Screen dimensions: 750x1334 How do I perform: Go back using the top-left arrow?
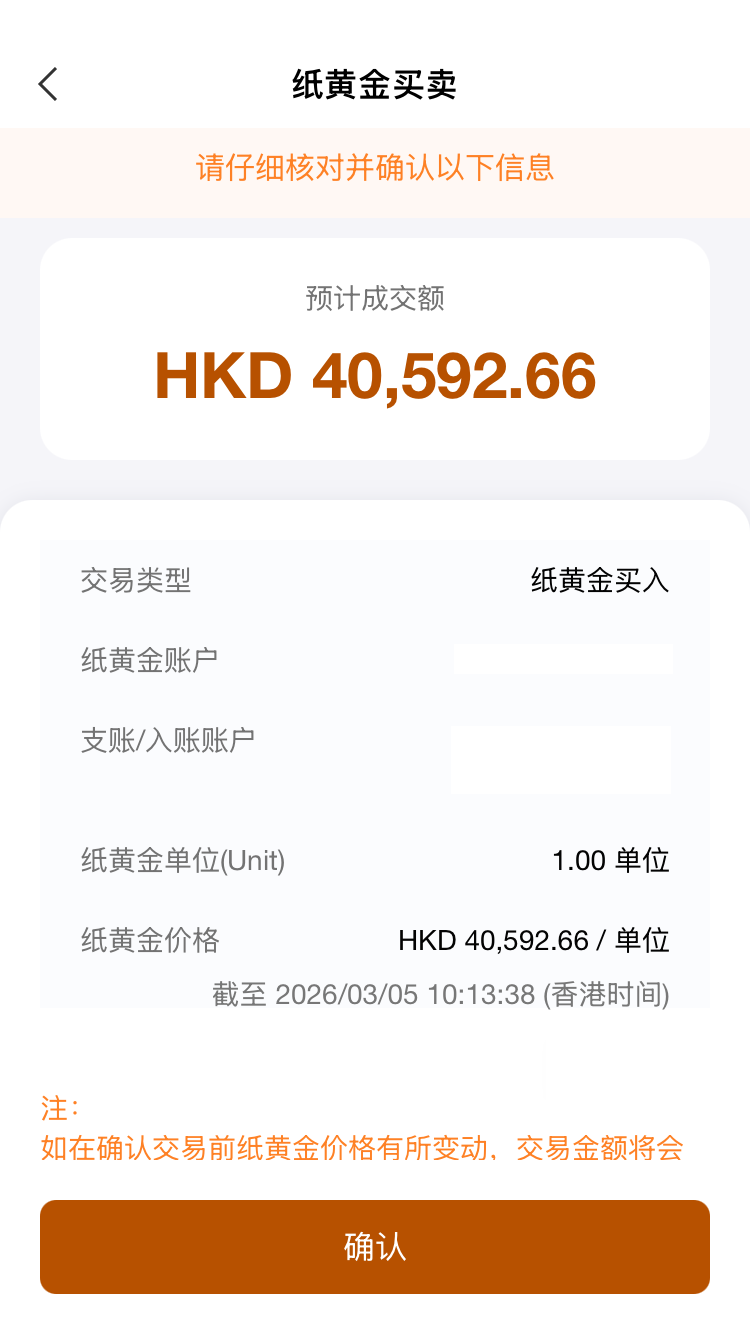[x=48, y=85]
